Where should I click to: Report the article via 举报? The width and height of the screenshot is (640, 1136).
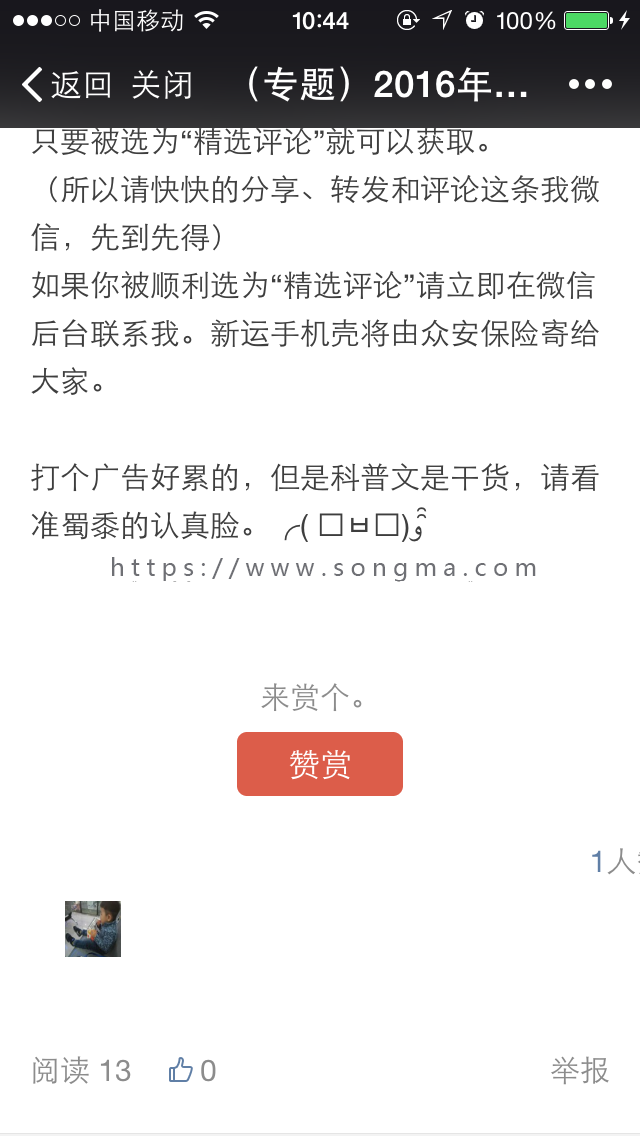click(579, 1071)
